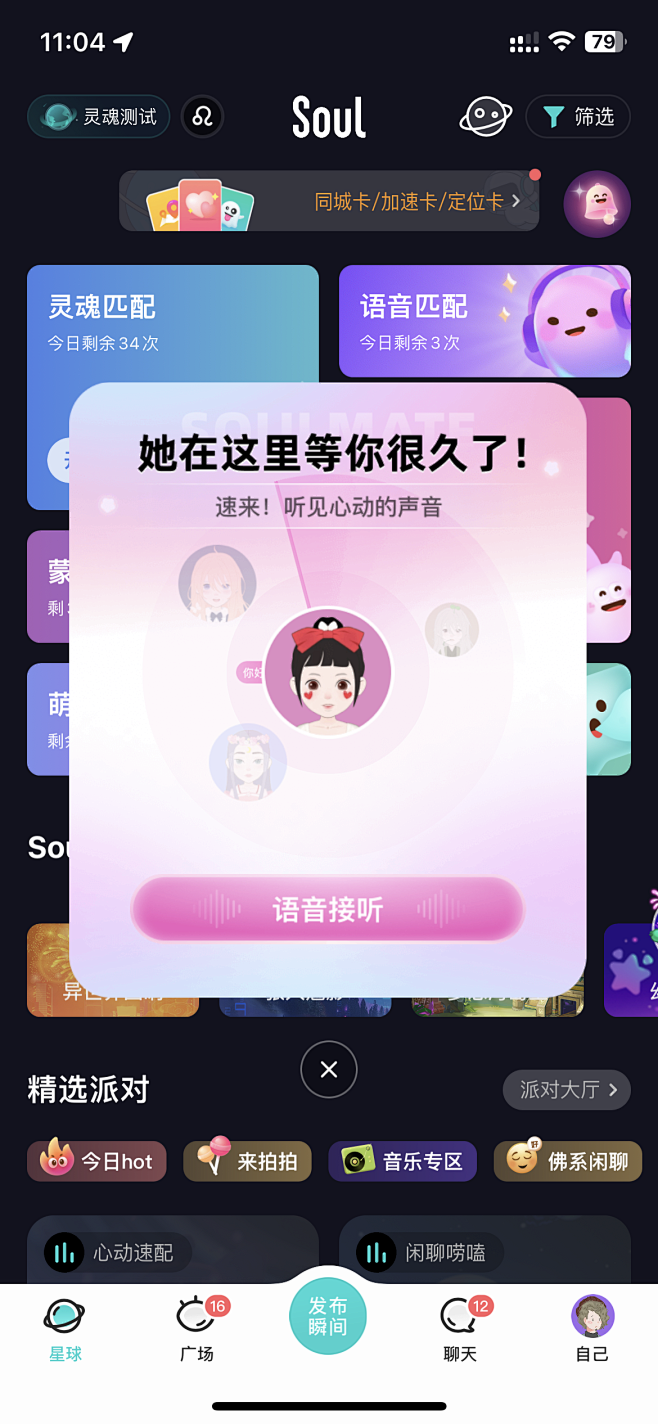Image resolution: width=658 pixels, height=1424 pixels.
Task: Tap the pink ghost mascot icon
Action: pyautogui.click(x=597, y=204)
